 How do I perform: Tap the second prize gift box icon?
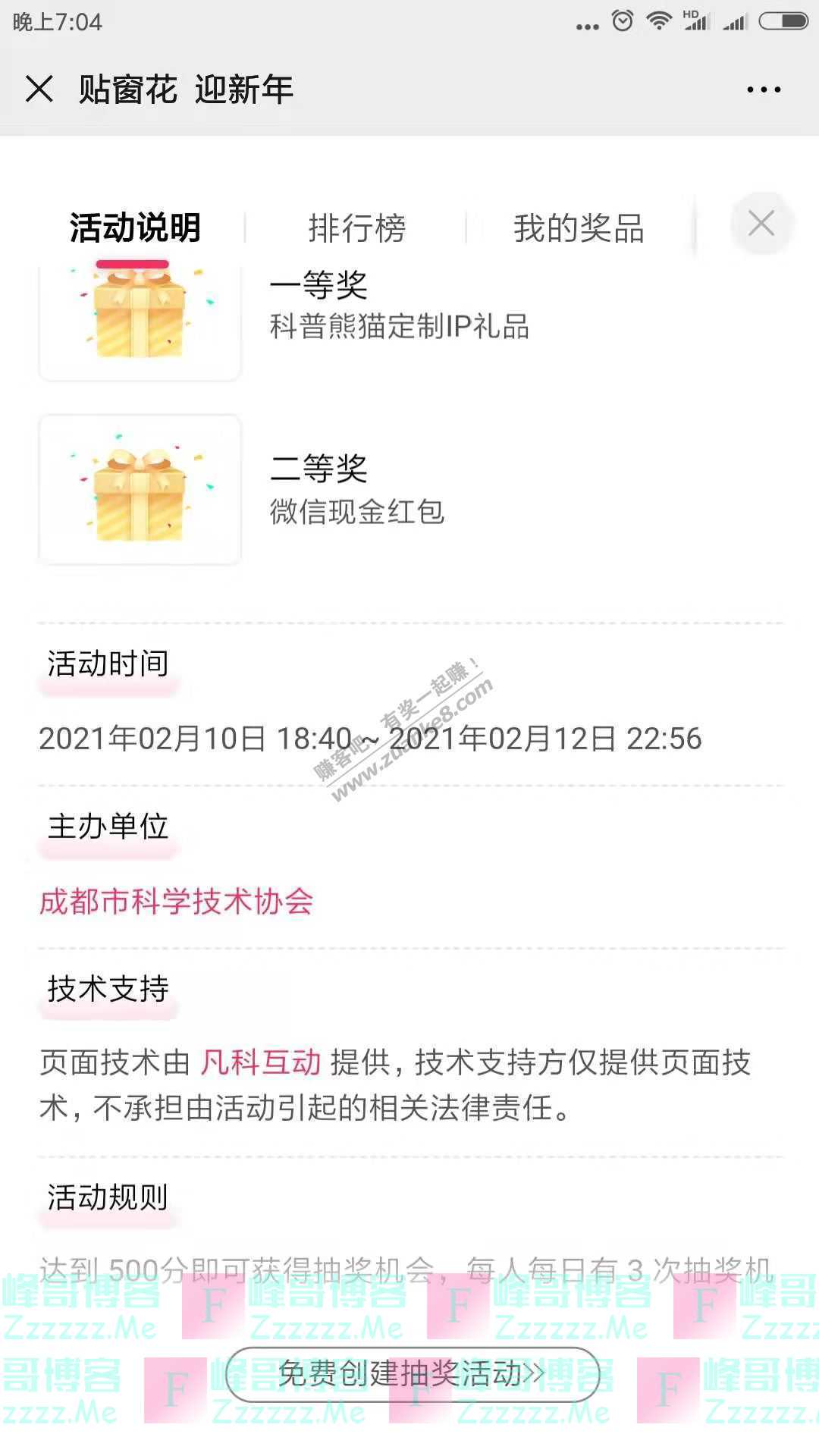tap(140, 489)
